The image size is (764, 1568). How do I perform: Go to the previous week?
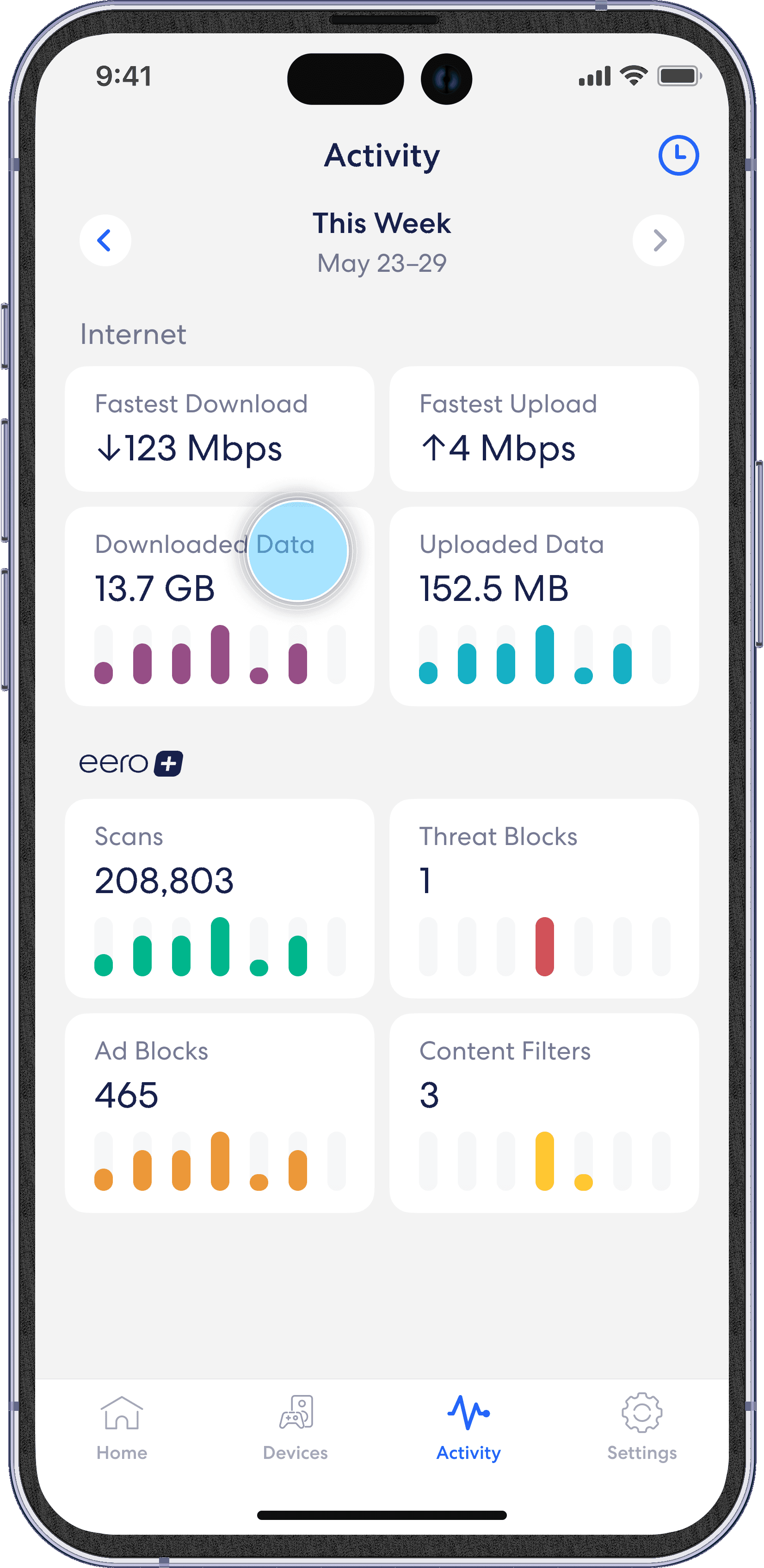(x=105, y=240)
